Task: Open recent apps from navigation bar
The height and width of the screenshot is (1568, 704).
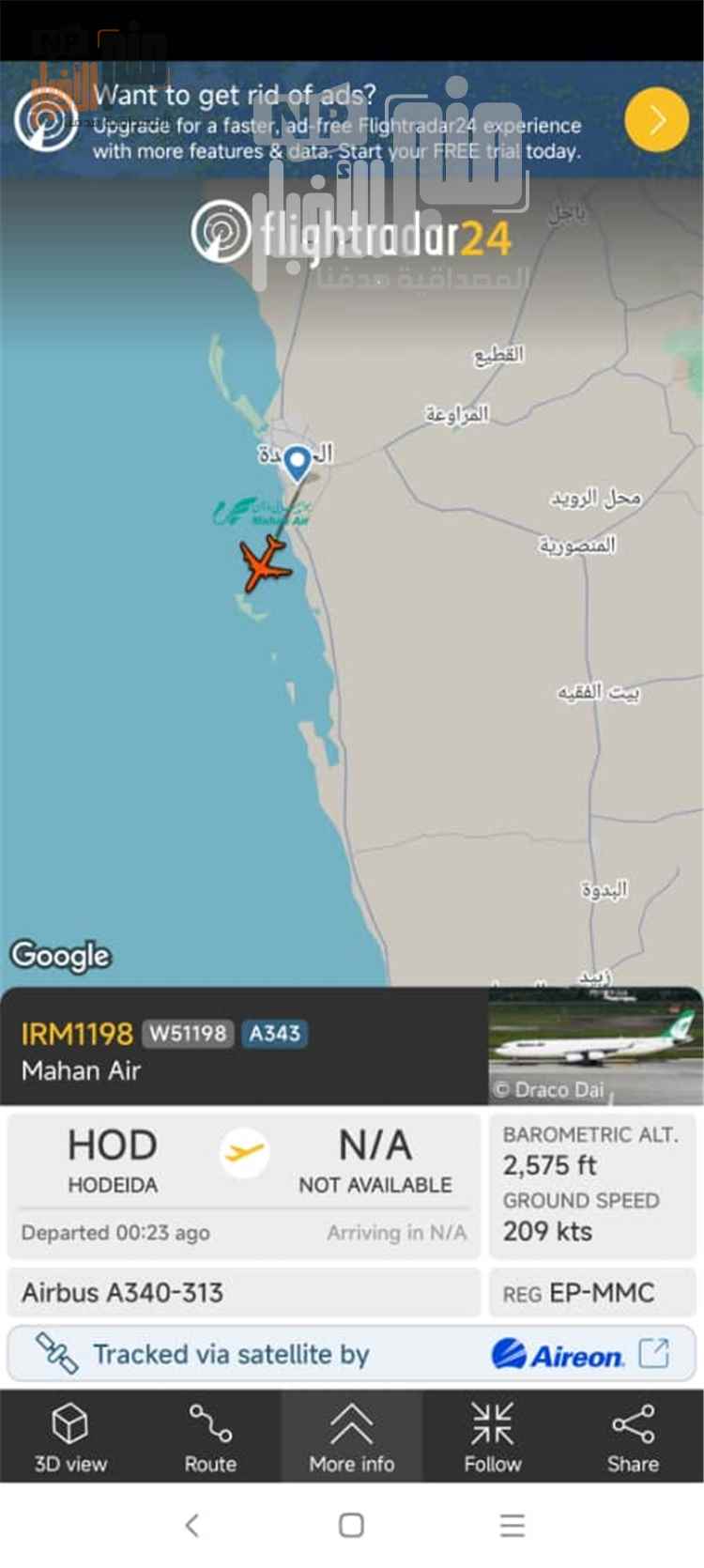Action: pos(513,1525)
